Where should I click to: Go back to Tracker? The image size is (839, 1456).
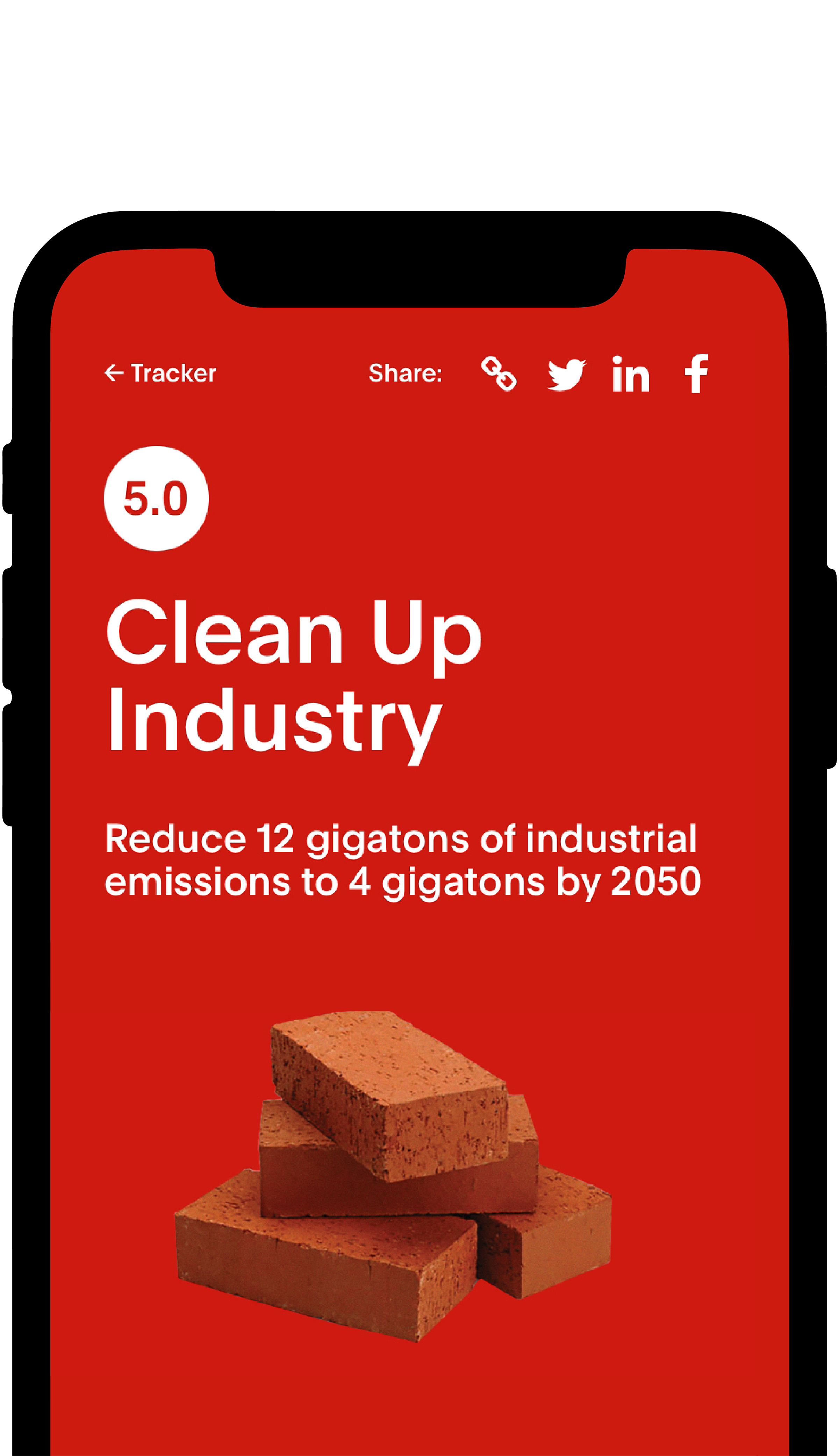160,373
